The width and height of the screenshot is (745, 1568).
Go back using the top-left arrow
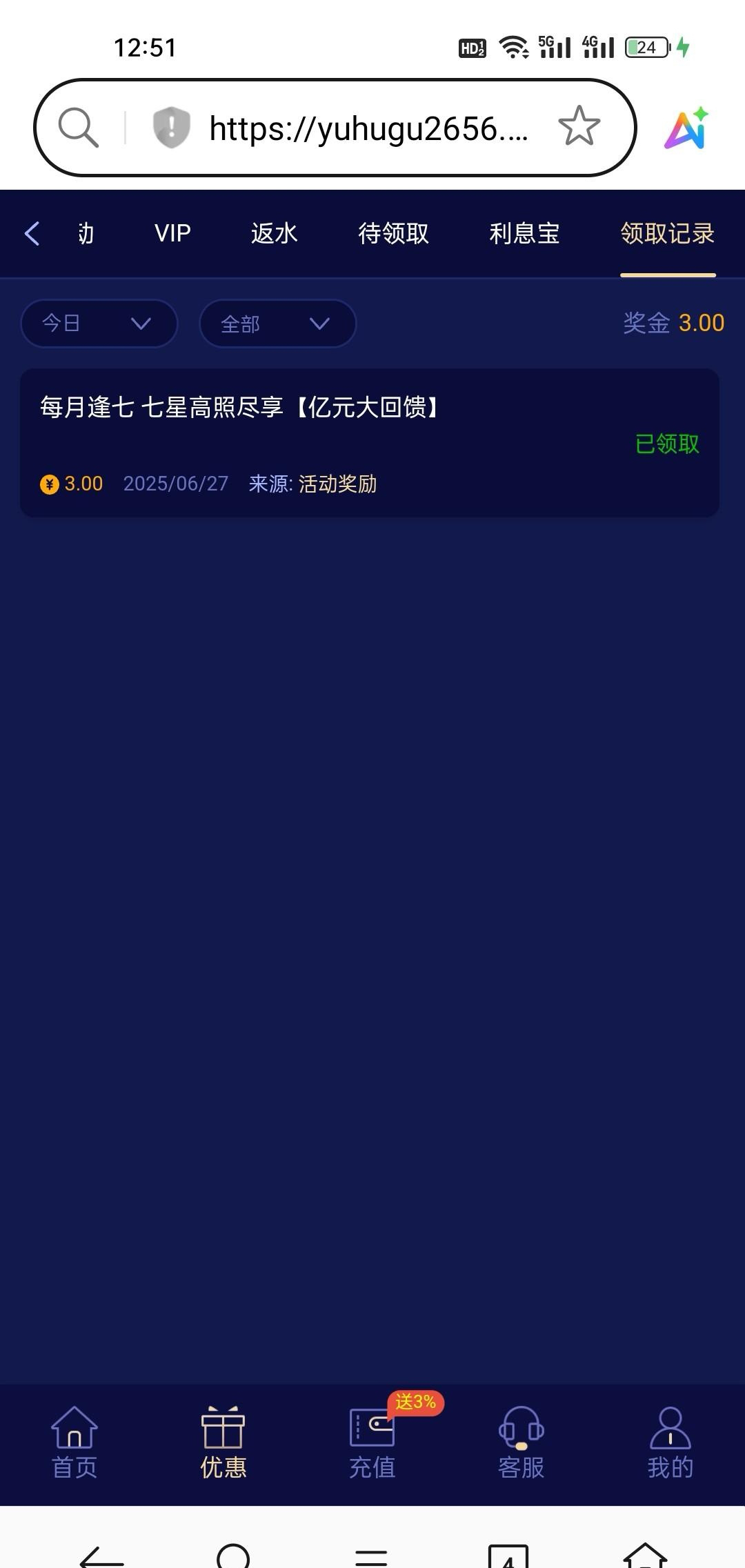click(x=32, y=233)
